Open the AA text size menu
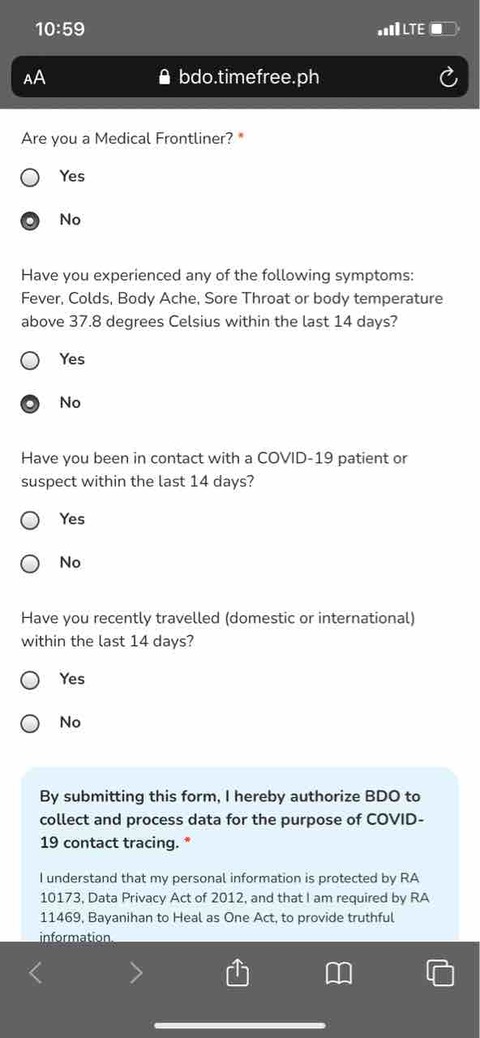 (x=34, y=78)
